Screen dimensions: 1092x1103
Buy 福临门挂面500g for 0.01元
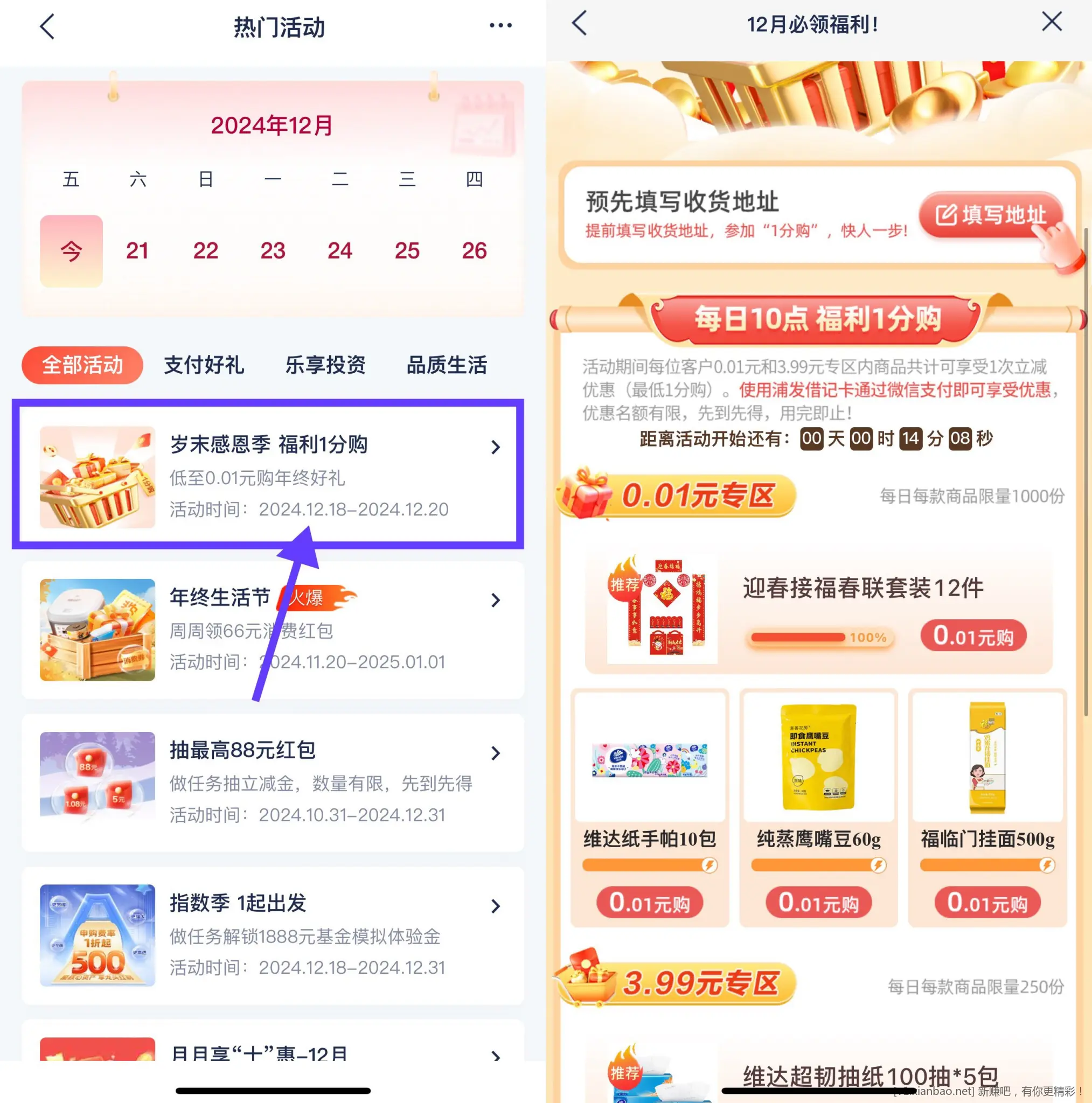[987, 903]
